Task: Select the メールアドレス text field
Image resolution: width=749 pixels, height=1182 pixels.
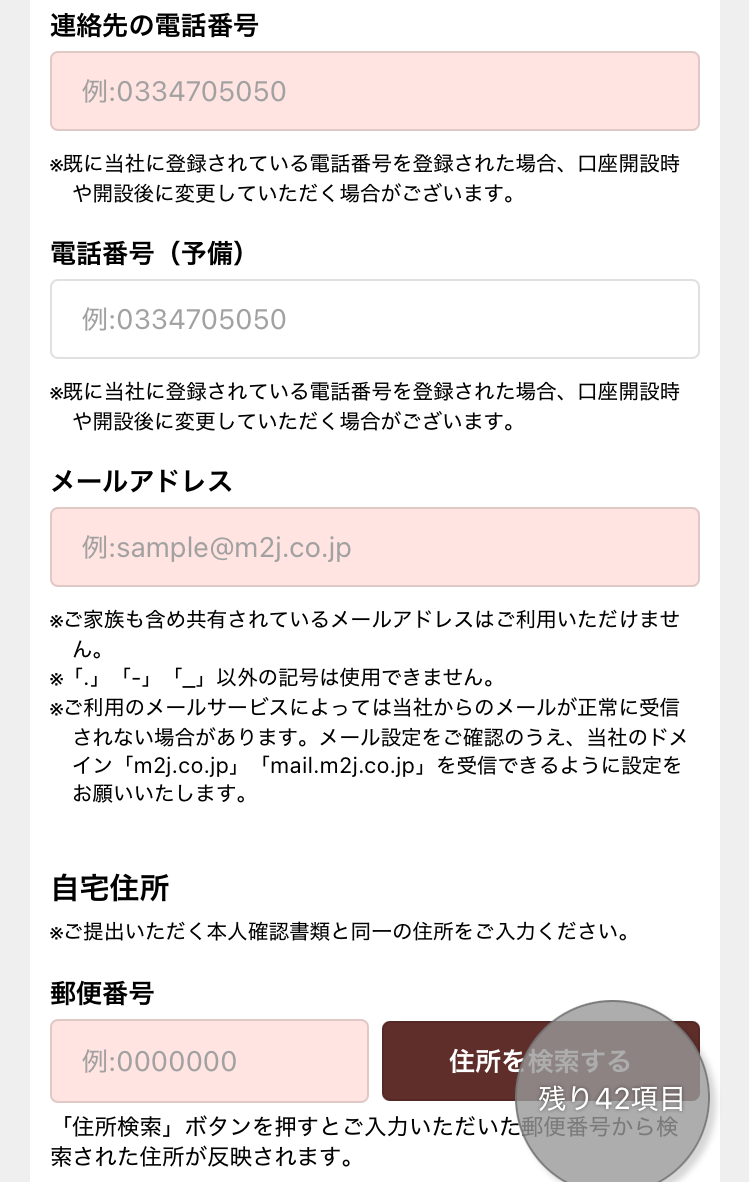Action: pos(374,547)
